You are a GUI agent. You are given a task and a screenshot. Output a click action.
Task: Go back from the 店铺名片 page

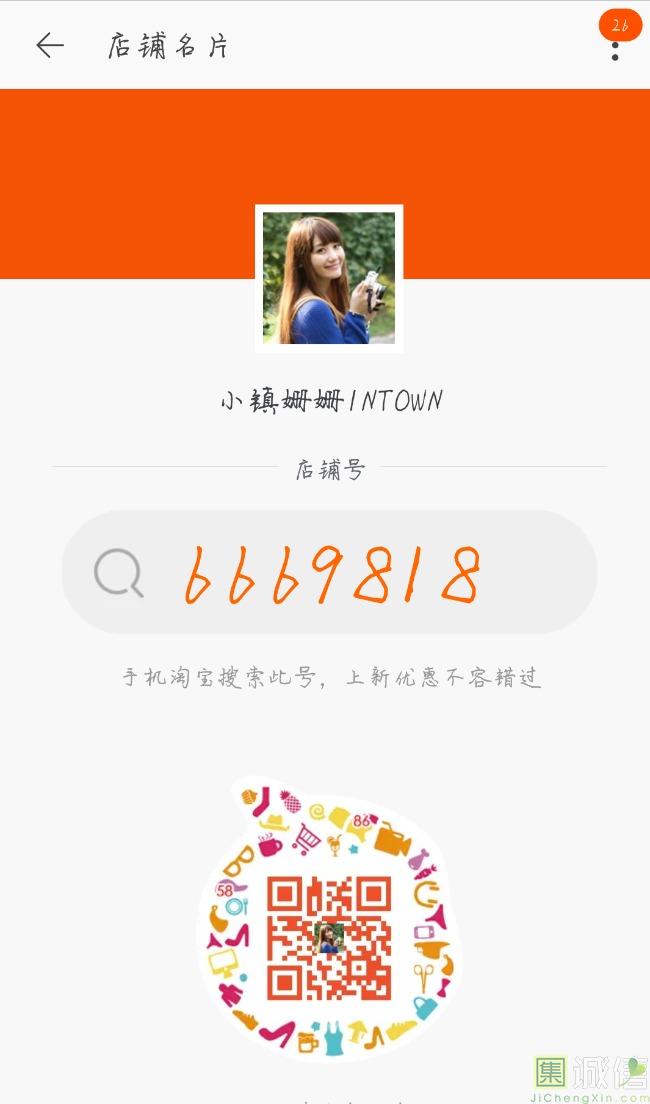pyautogui.click(x=50, y=46)
